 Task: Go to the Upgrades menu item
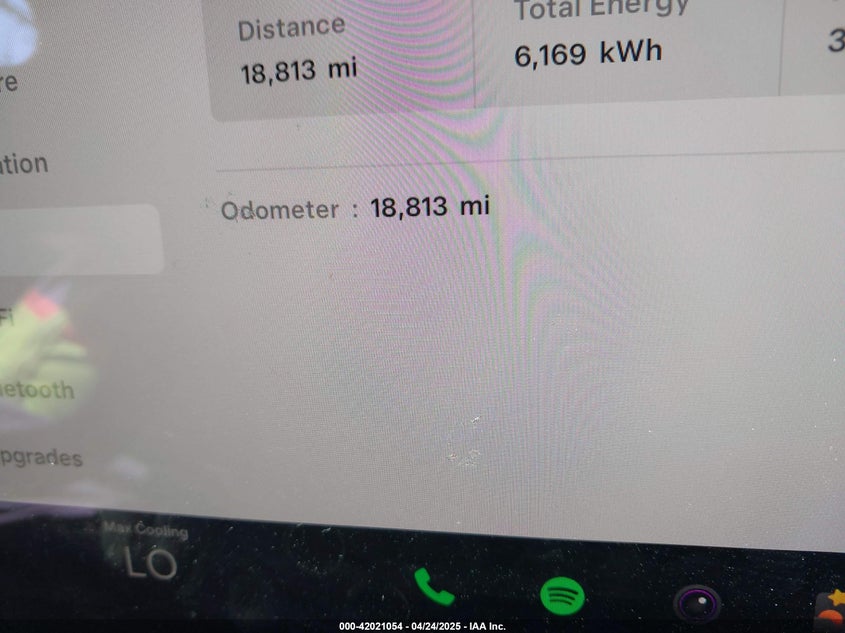point(41,458)
